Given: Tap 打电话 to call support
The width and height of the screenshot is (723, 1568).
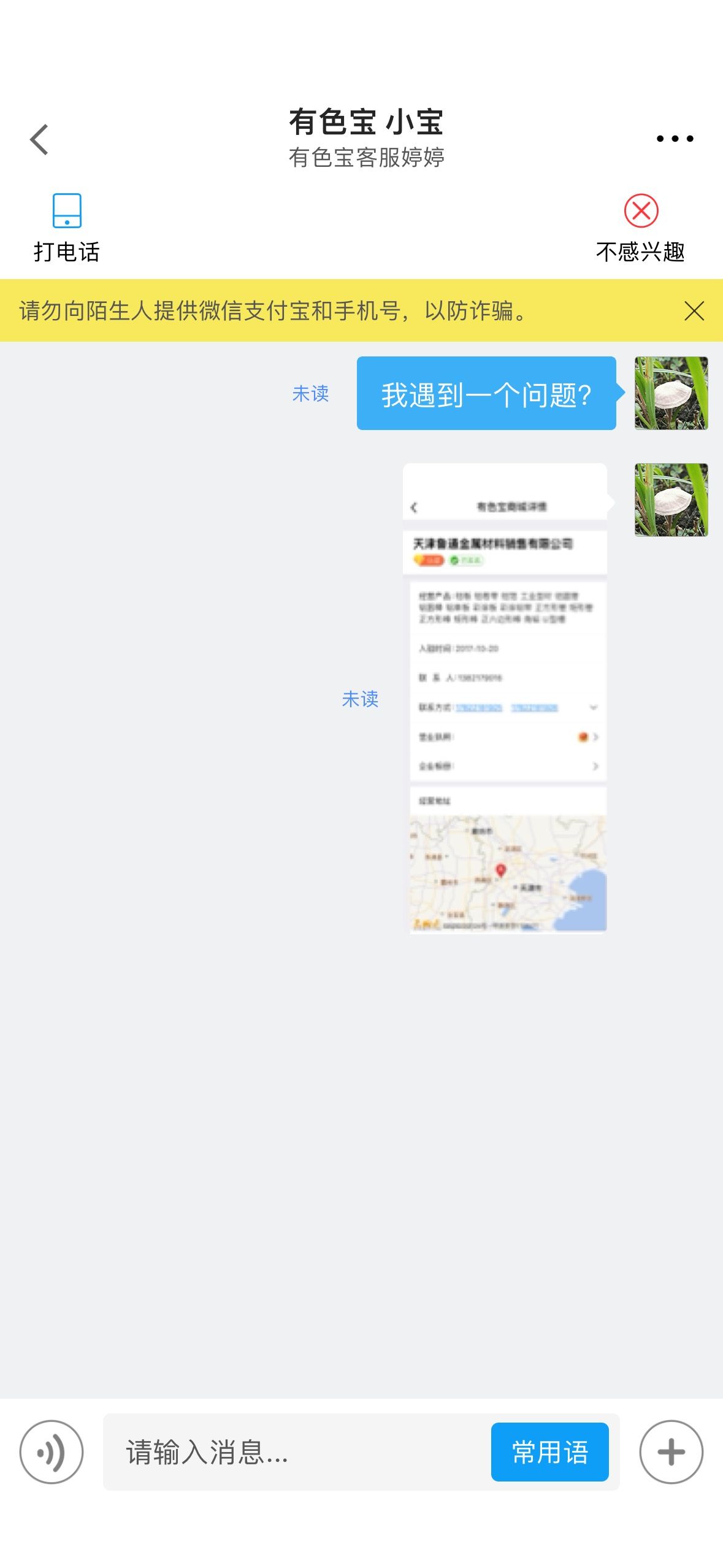Looking at the screenshot, I should 66,228.
